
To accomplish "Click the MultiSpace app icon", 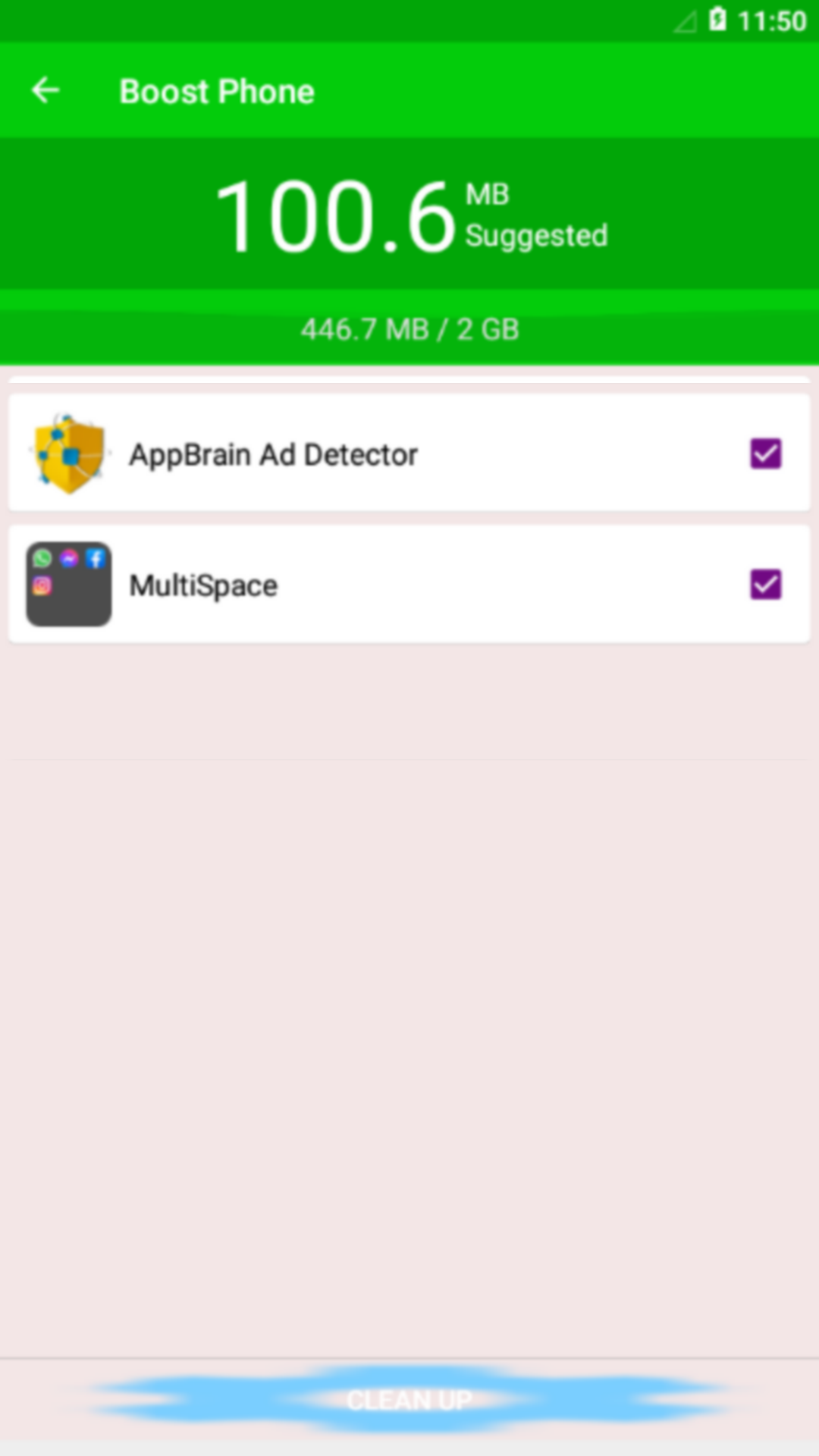I will pos(69,584).
